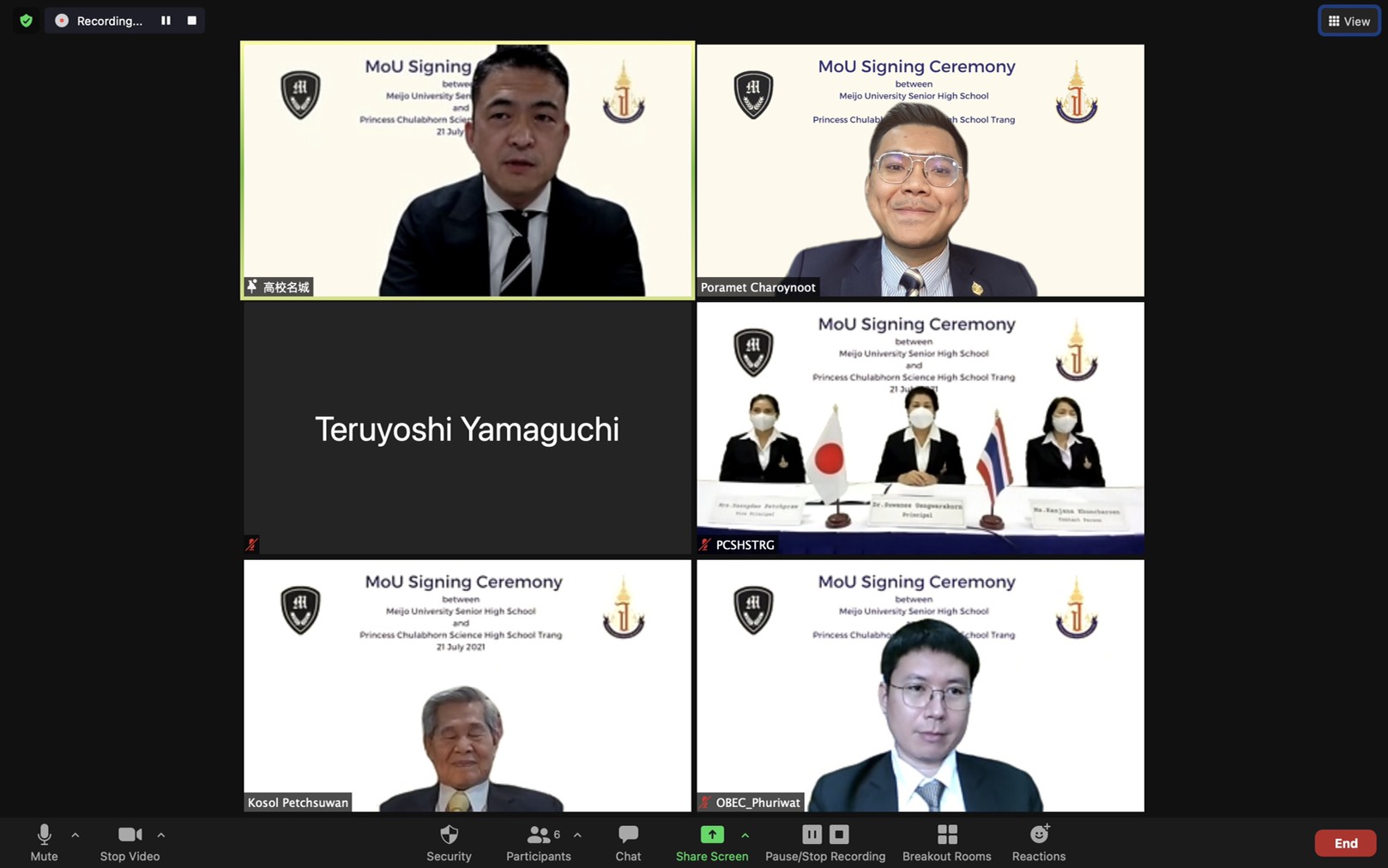Open the Participants list

tap(538, 842)
